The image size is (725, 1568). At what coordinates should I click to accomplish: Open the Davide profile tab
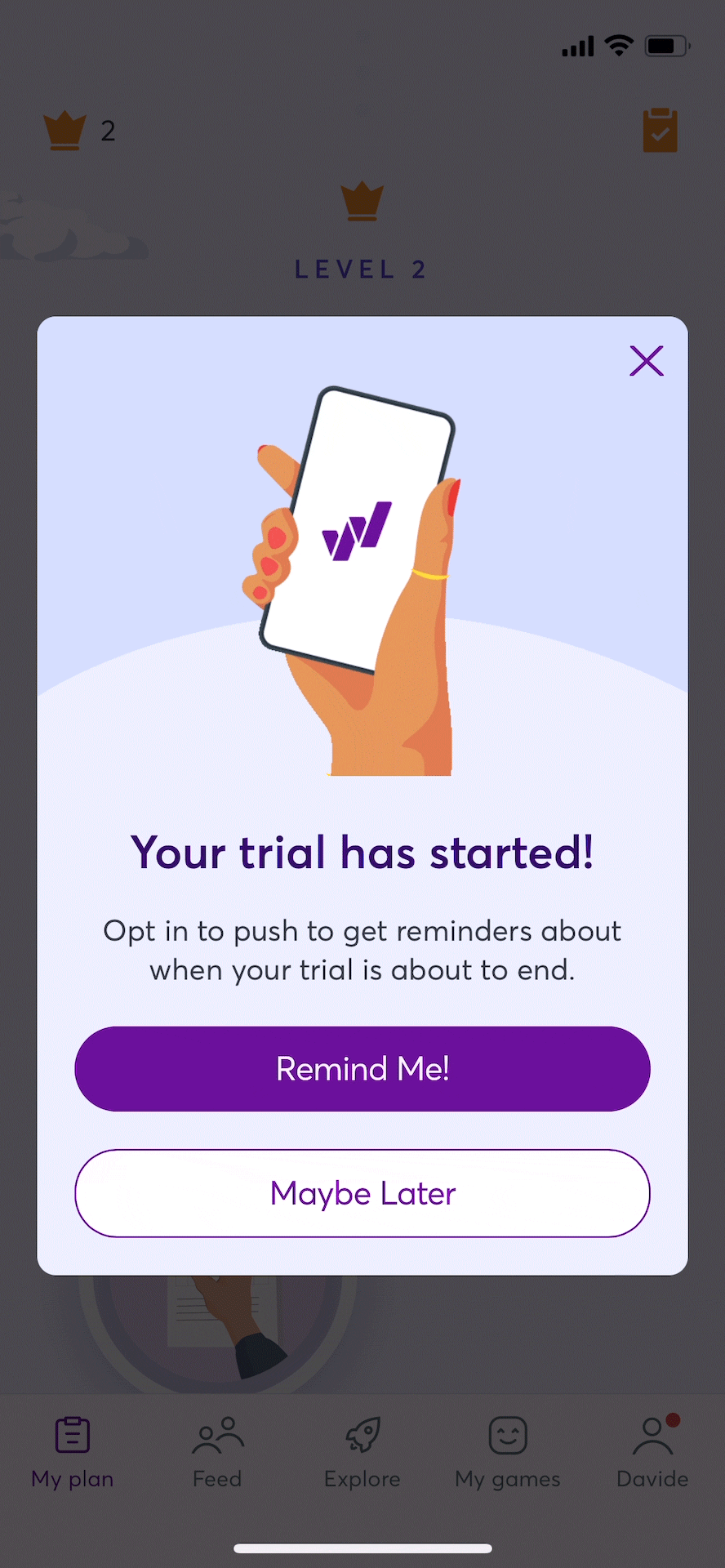[x=652, y=1453]
